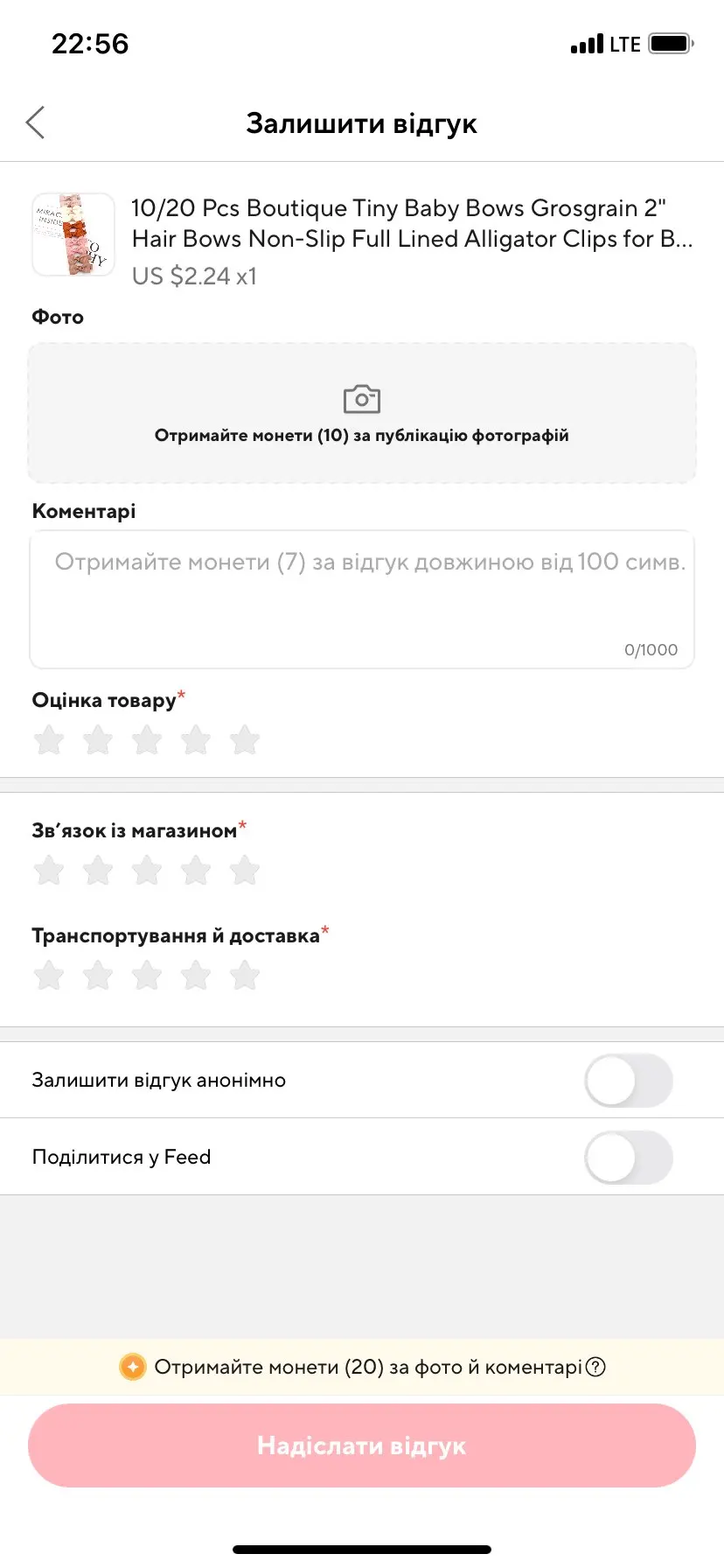Enable Залишити відгук анонімно switch

pyautogui.click(x=629, y=1081)
